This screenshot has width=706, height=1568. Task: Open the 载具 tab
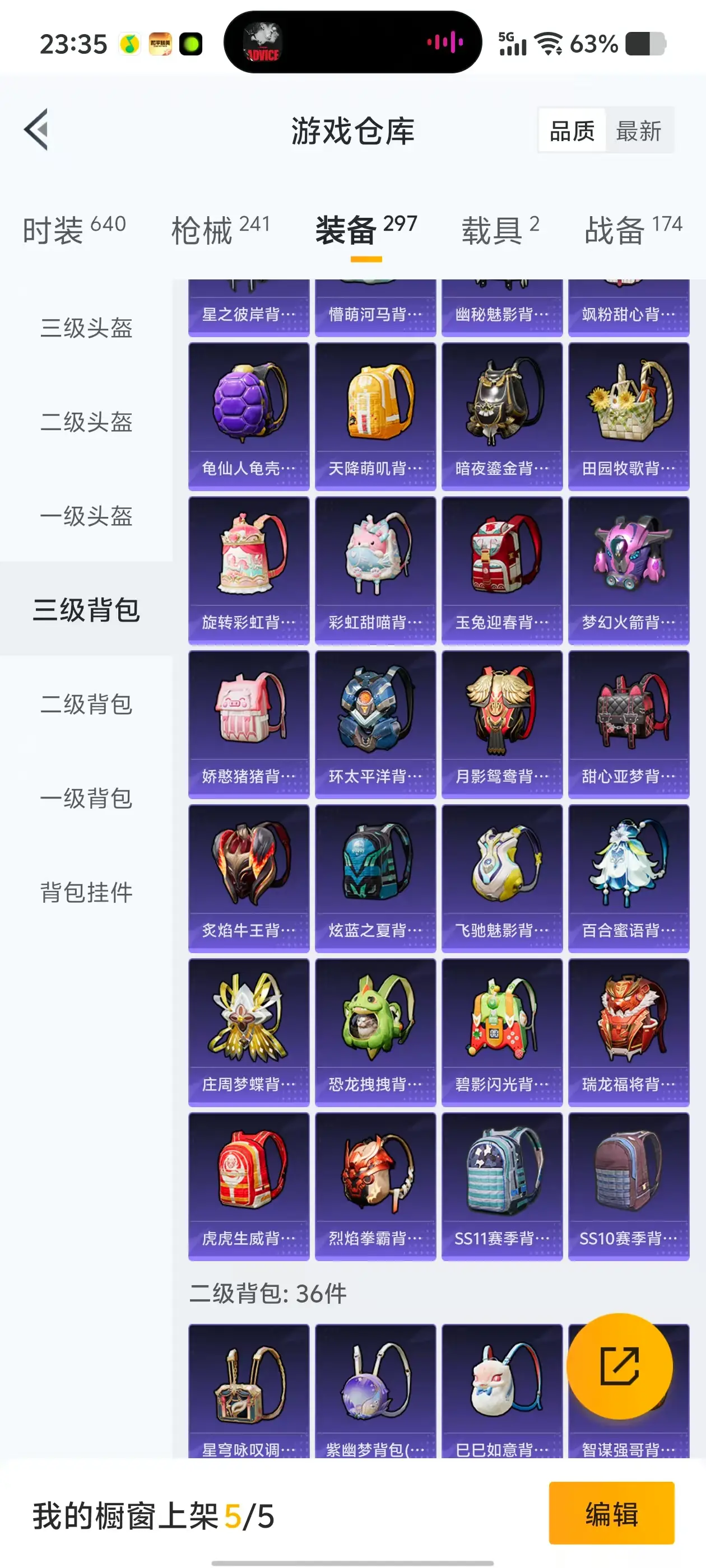point(500,230)
